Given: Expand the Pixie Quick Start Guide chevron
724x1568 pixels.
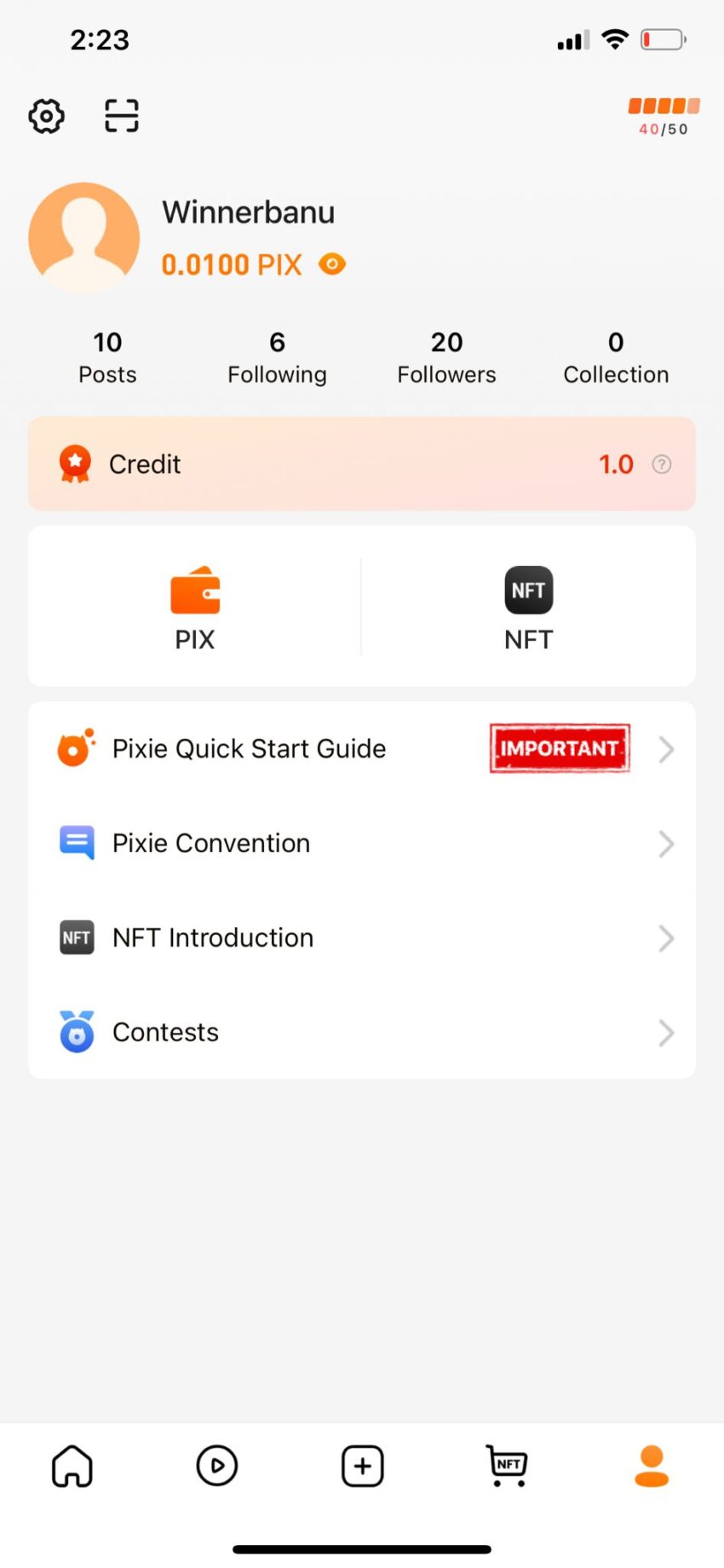Looking at the screenshot, I should (667, 749).
